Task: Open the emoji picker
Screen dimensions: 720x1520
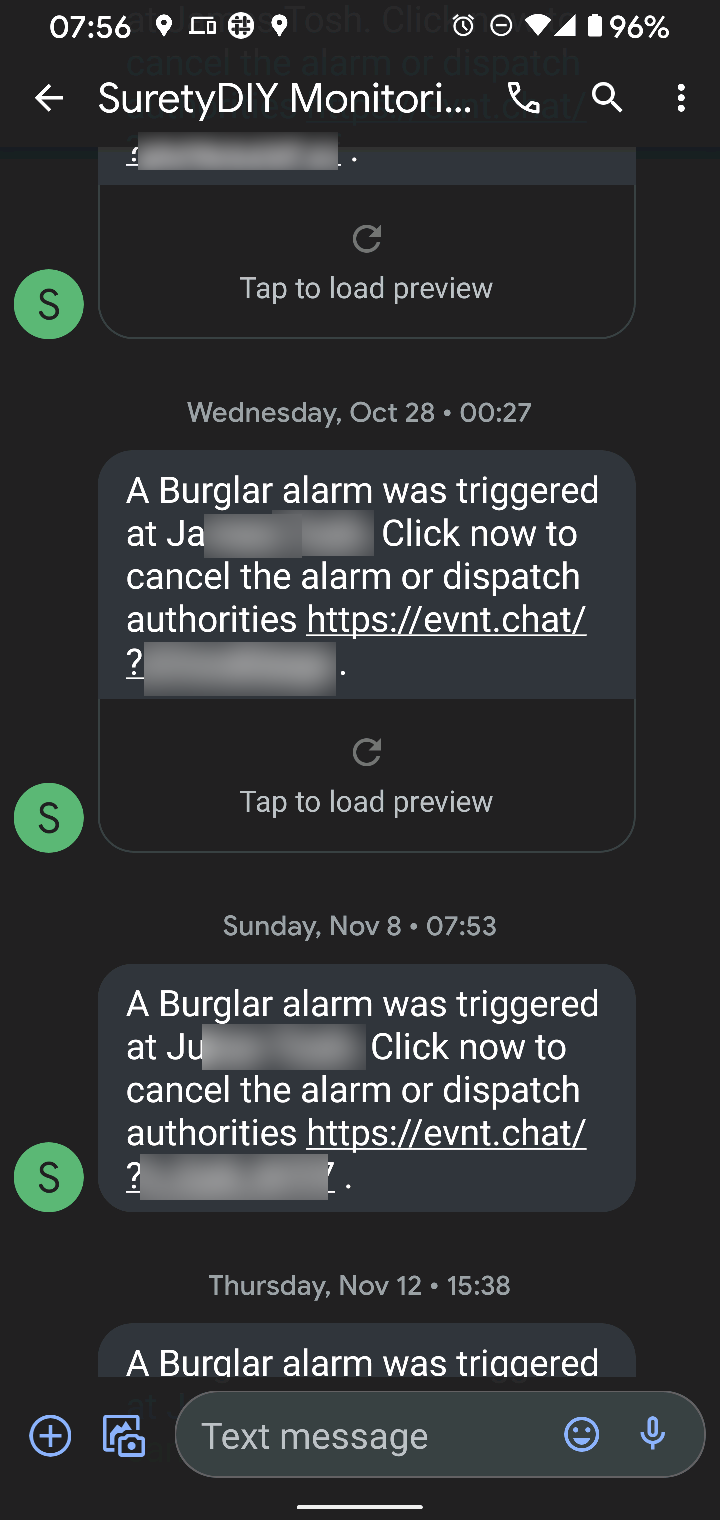Action: [x=581, y=1434]
